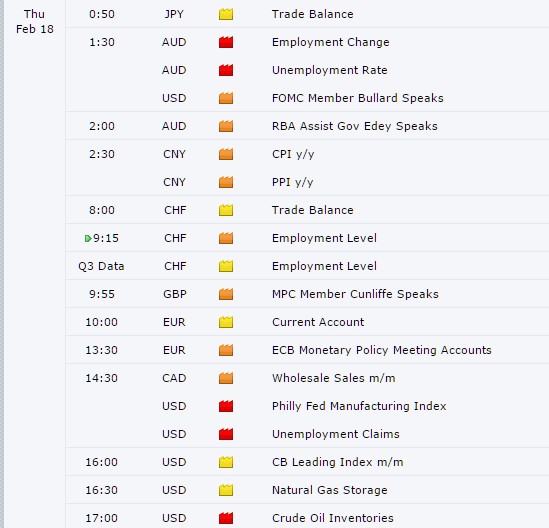Expand the CNY PPI y/y event
Image resolution: width=549 pixels, height=528 pixels.
[x=292, y=182]
